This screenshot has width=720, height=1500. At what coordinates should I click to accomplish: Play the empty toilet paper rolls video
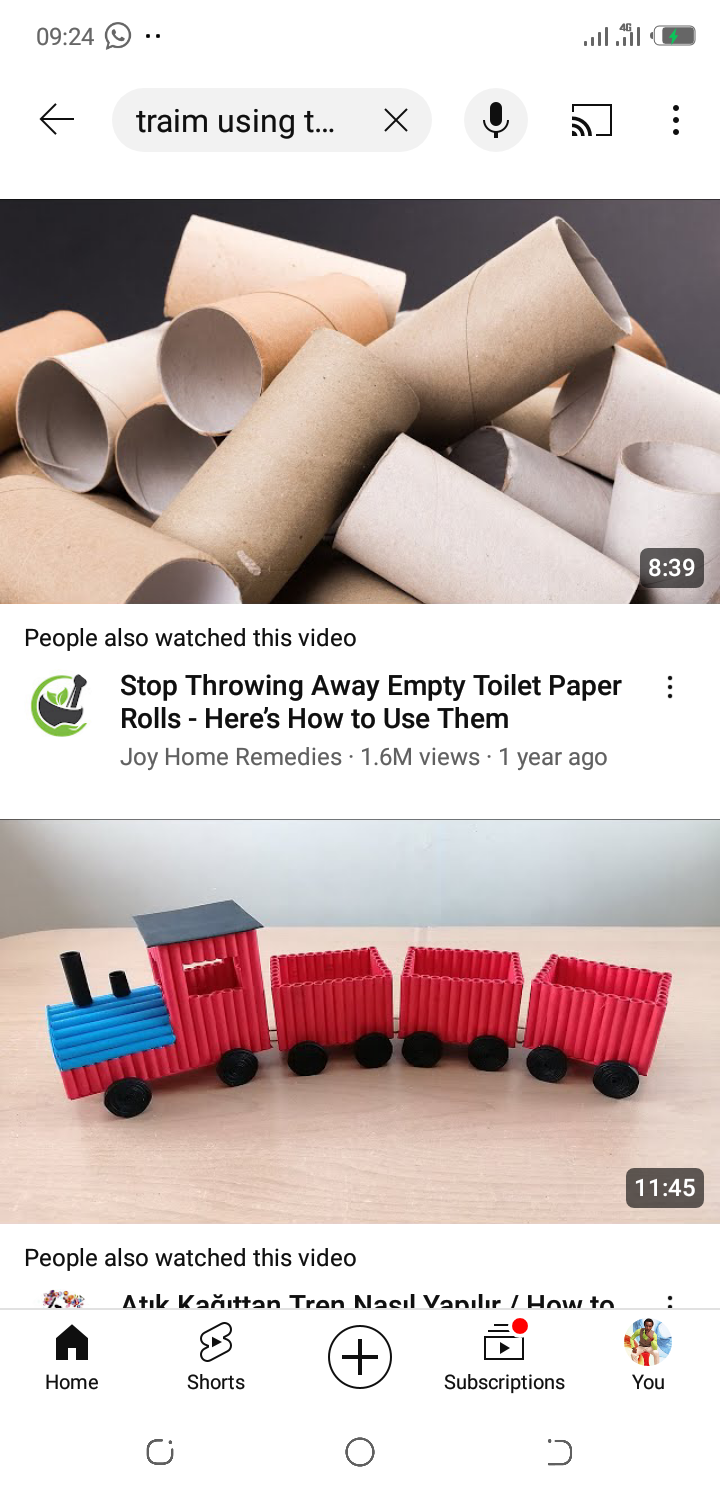tap(360, 400)
